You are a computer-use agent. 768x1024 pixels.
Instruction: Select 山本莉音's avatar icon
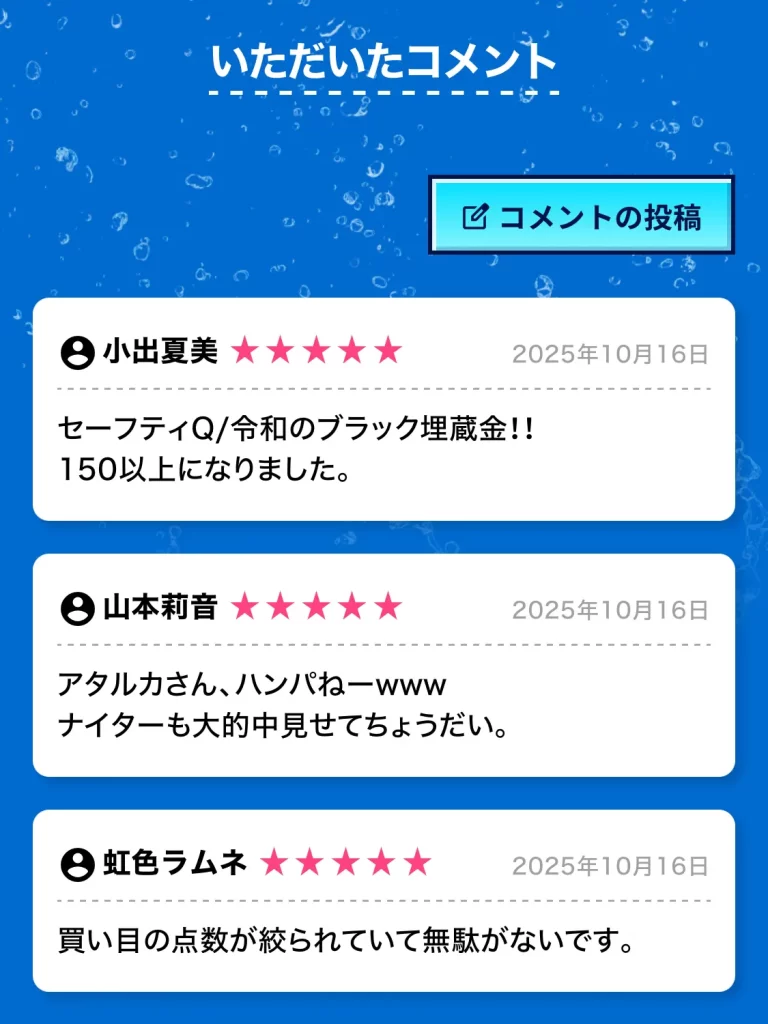click(x=74, y=608)
